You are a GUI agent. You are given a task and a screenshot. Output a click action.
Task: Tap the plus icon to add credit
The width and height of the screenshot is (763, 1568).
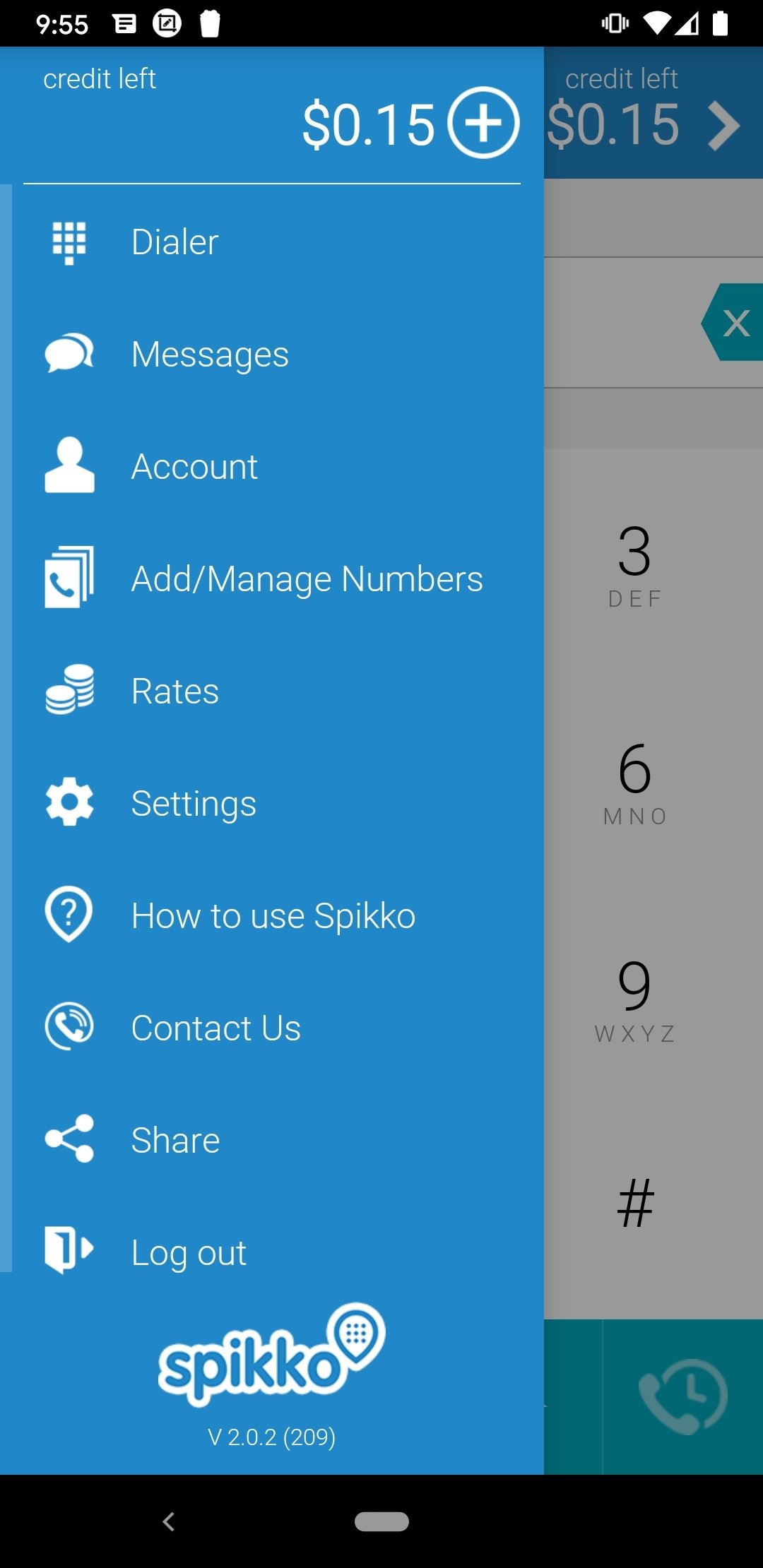484,123
